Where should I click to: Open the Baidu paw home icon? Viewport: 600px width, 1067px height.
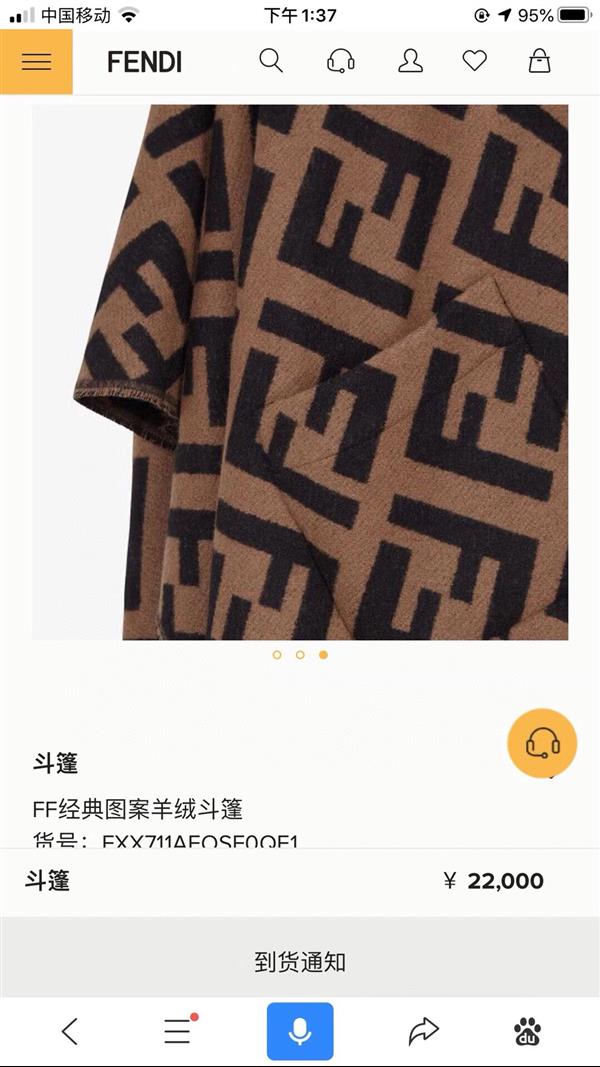(x=528, y=1031)
